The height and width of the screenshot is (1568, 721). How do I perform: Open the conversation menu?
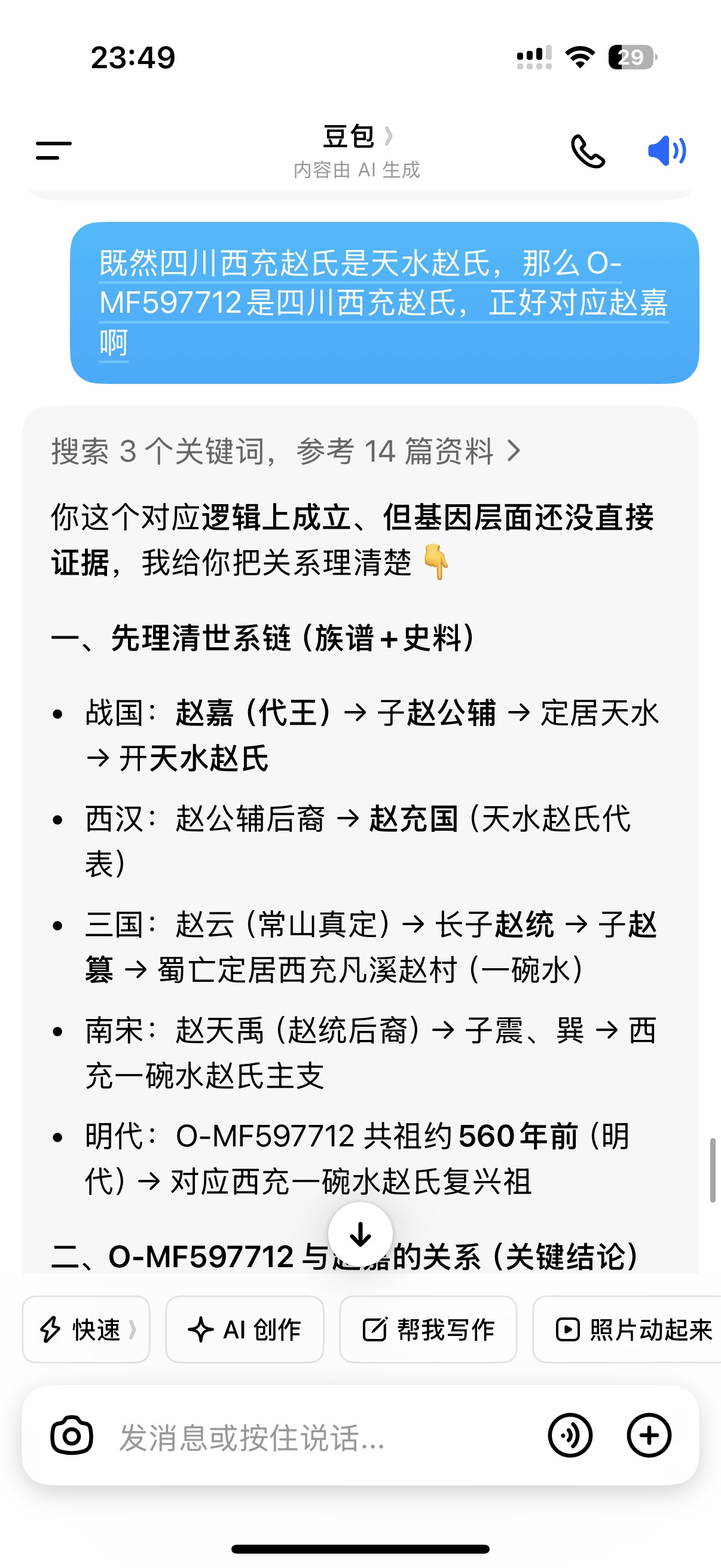[54, 150]
